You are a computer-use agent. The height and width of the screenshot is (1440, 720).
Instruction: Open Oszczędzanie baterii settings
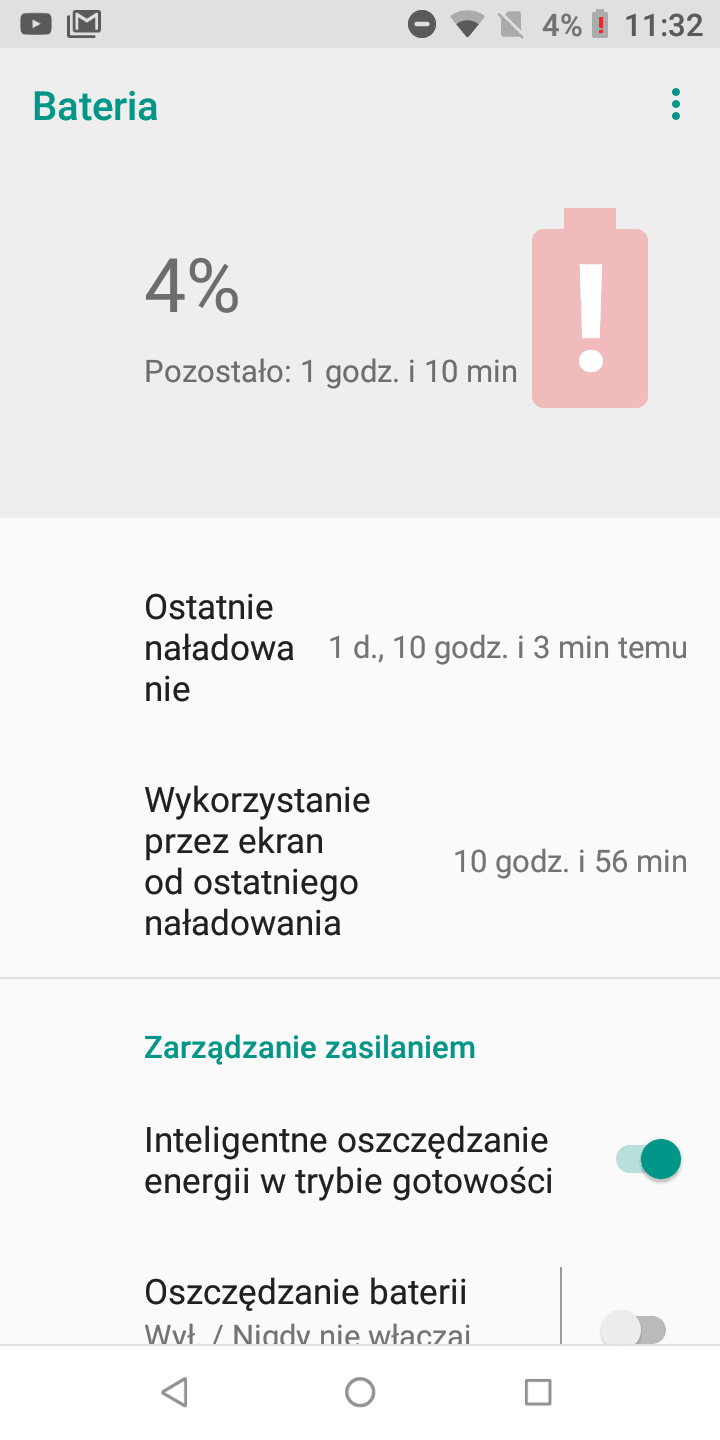tap(280, 1305)
